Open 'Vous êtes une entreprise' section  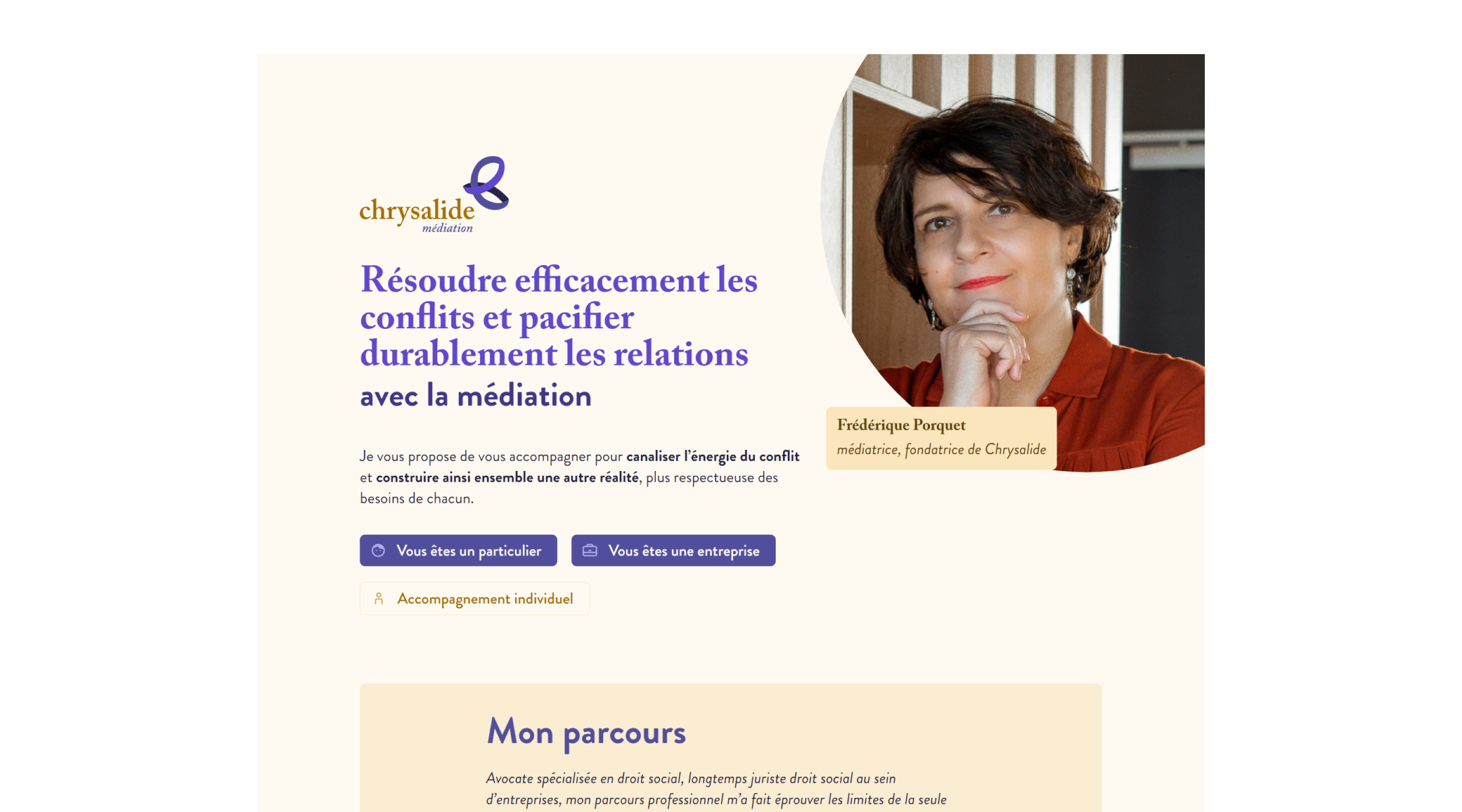point(673,551)
